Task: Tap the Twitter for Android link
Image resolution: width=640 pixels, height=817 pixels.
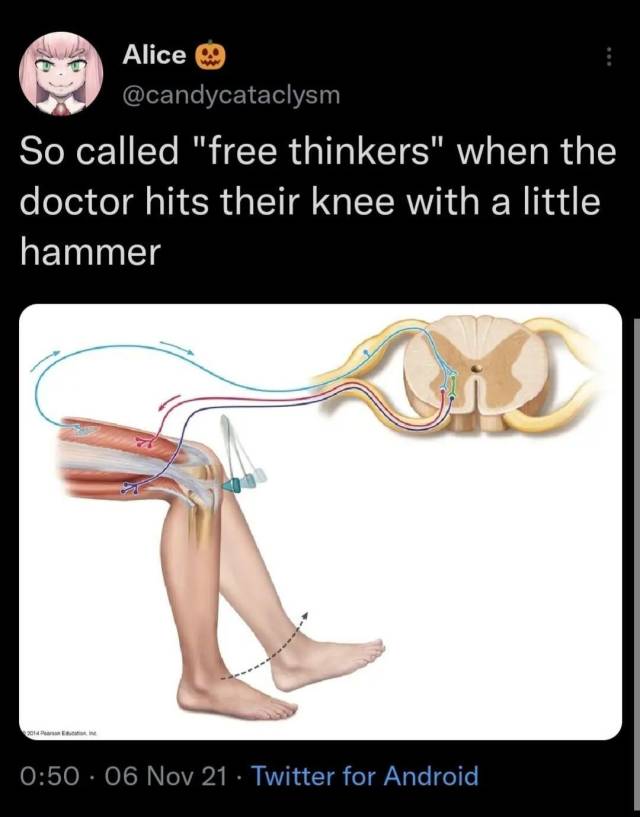Action: (363, 776)
